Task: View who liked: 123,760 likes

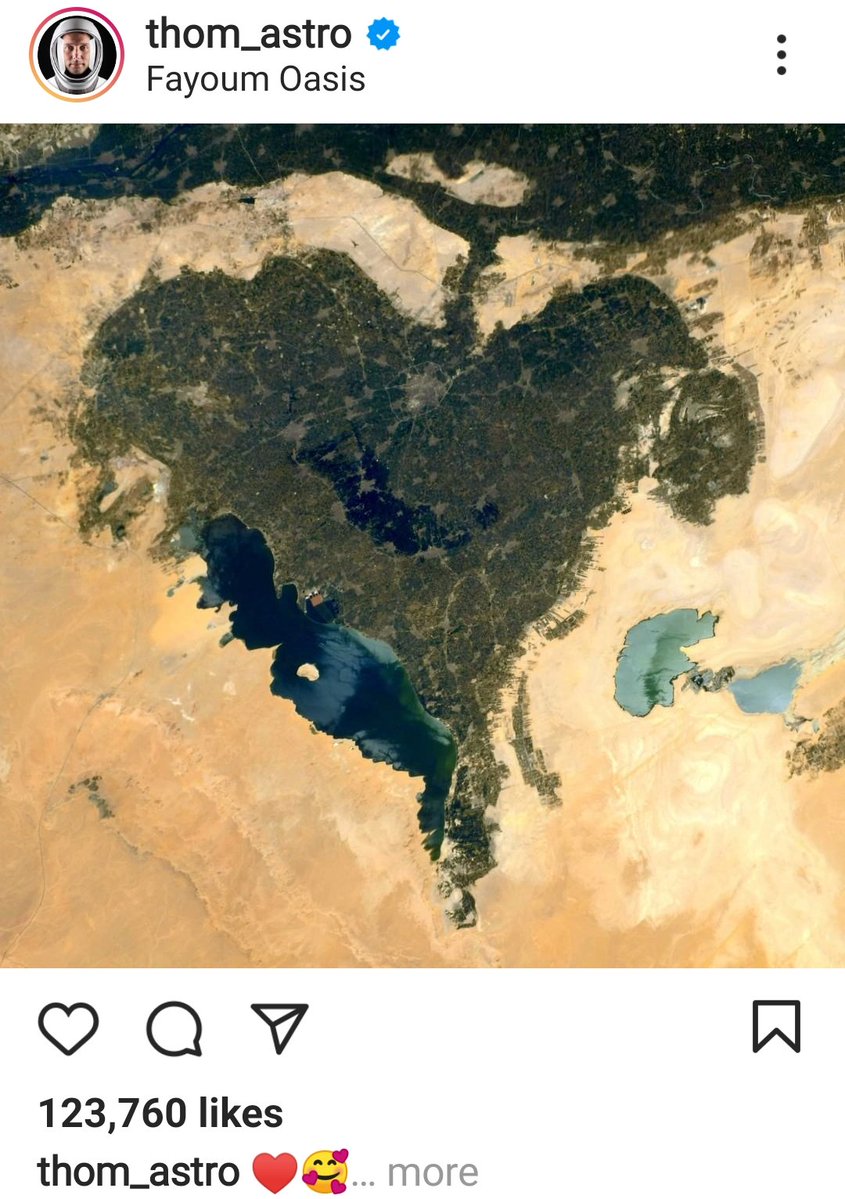Action: point(160,1113)
